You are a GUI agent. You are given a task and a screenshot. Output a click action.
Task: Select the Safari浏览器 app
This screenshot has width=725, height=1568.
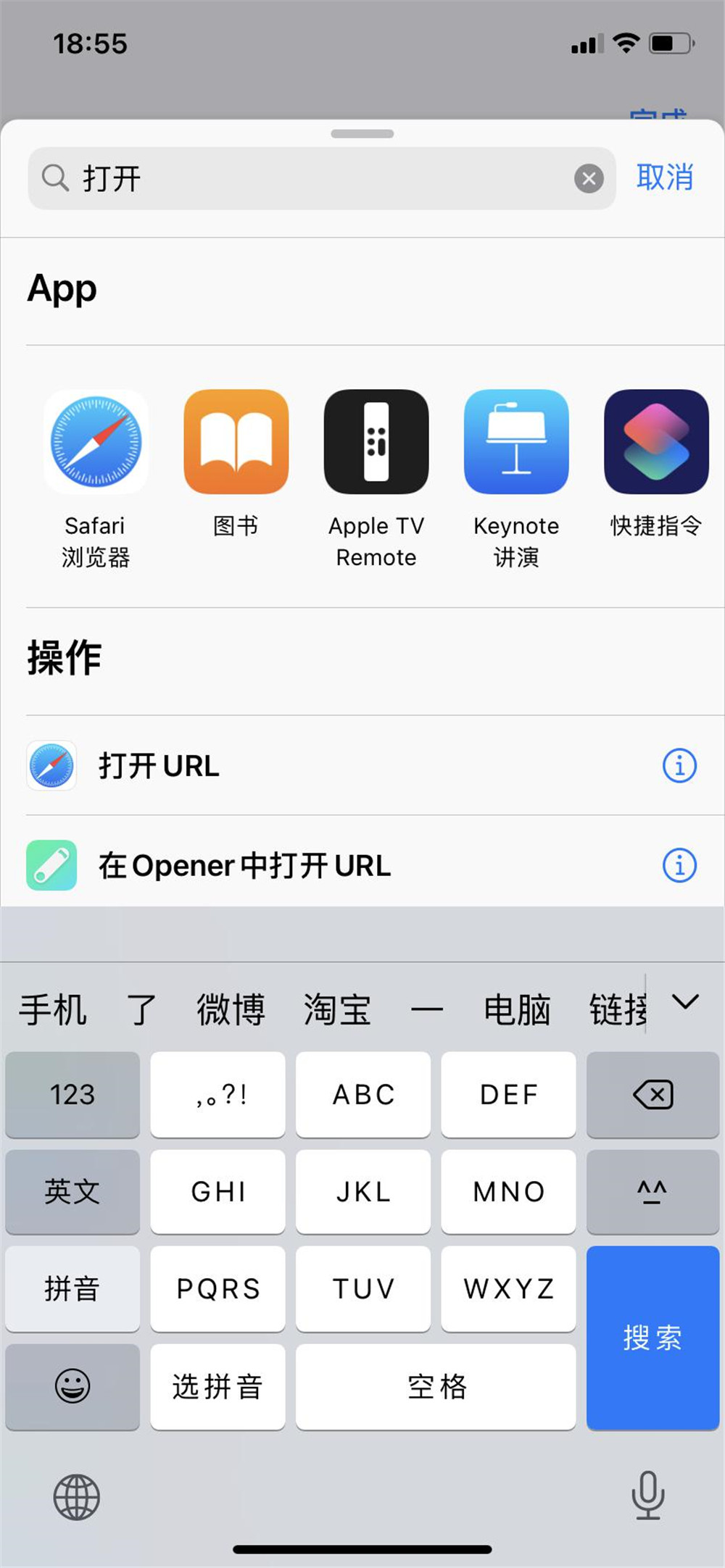95,443
